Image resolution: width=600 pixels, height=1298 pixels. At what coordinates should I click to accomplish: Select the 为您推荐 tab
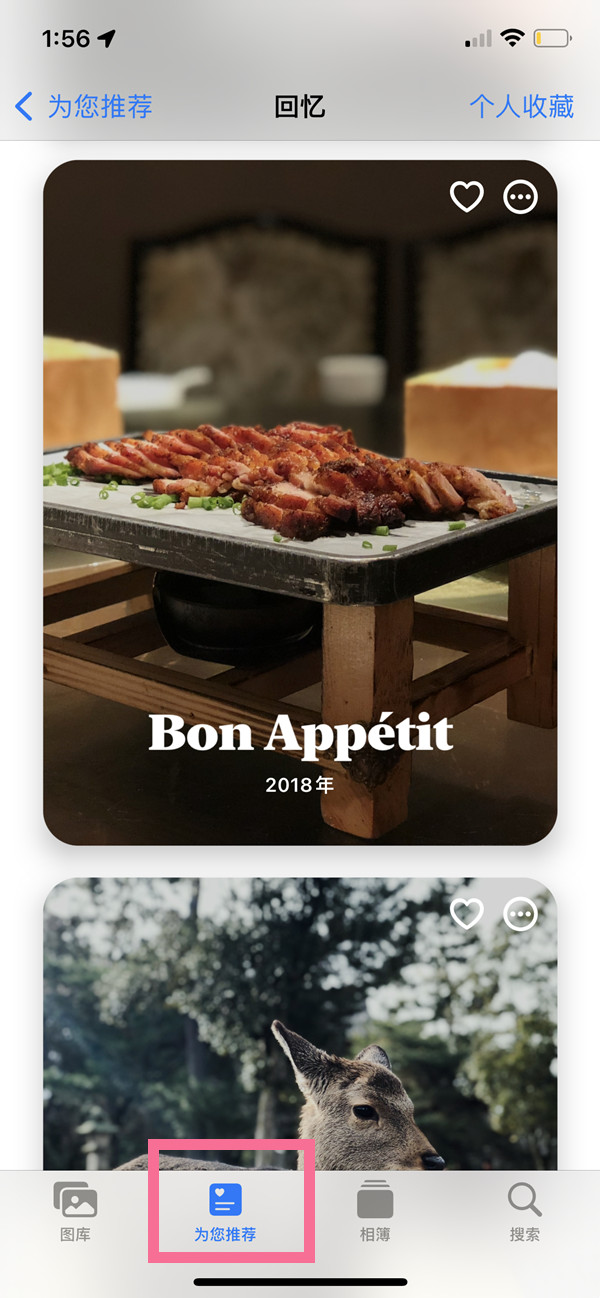(225, 1212)
